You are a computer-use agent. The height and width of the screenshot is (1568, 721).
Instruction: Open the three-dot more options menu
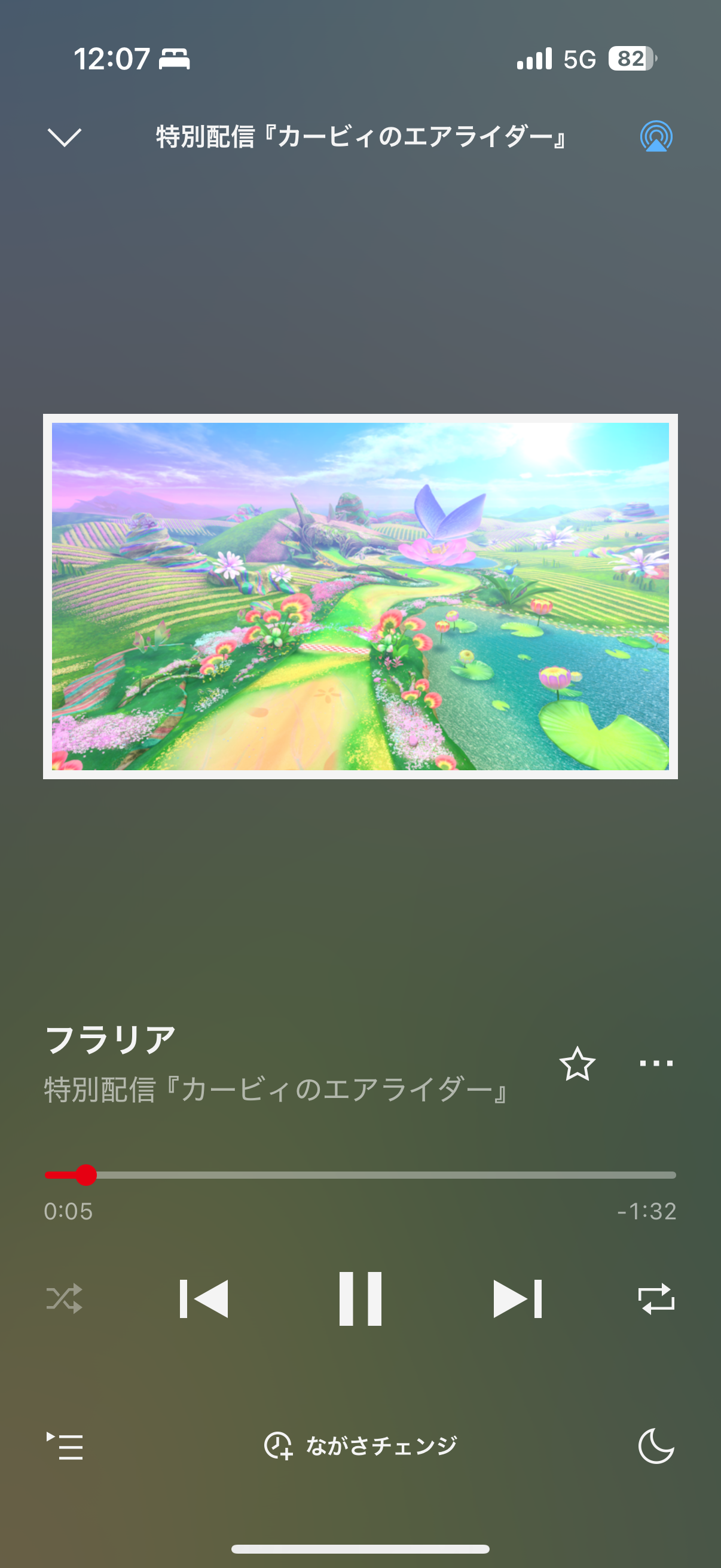pyautogui.click(x=656, y=1063)
